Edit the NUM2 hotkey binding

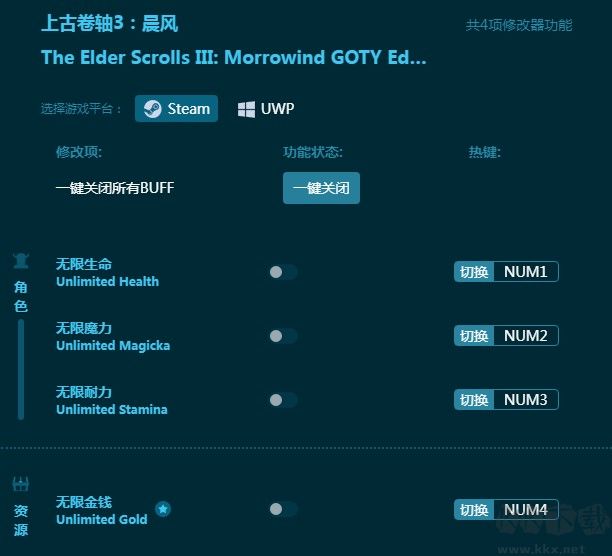[x=525, y=336]
